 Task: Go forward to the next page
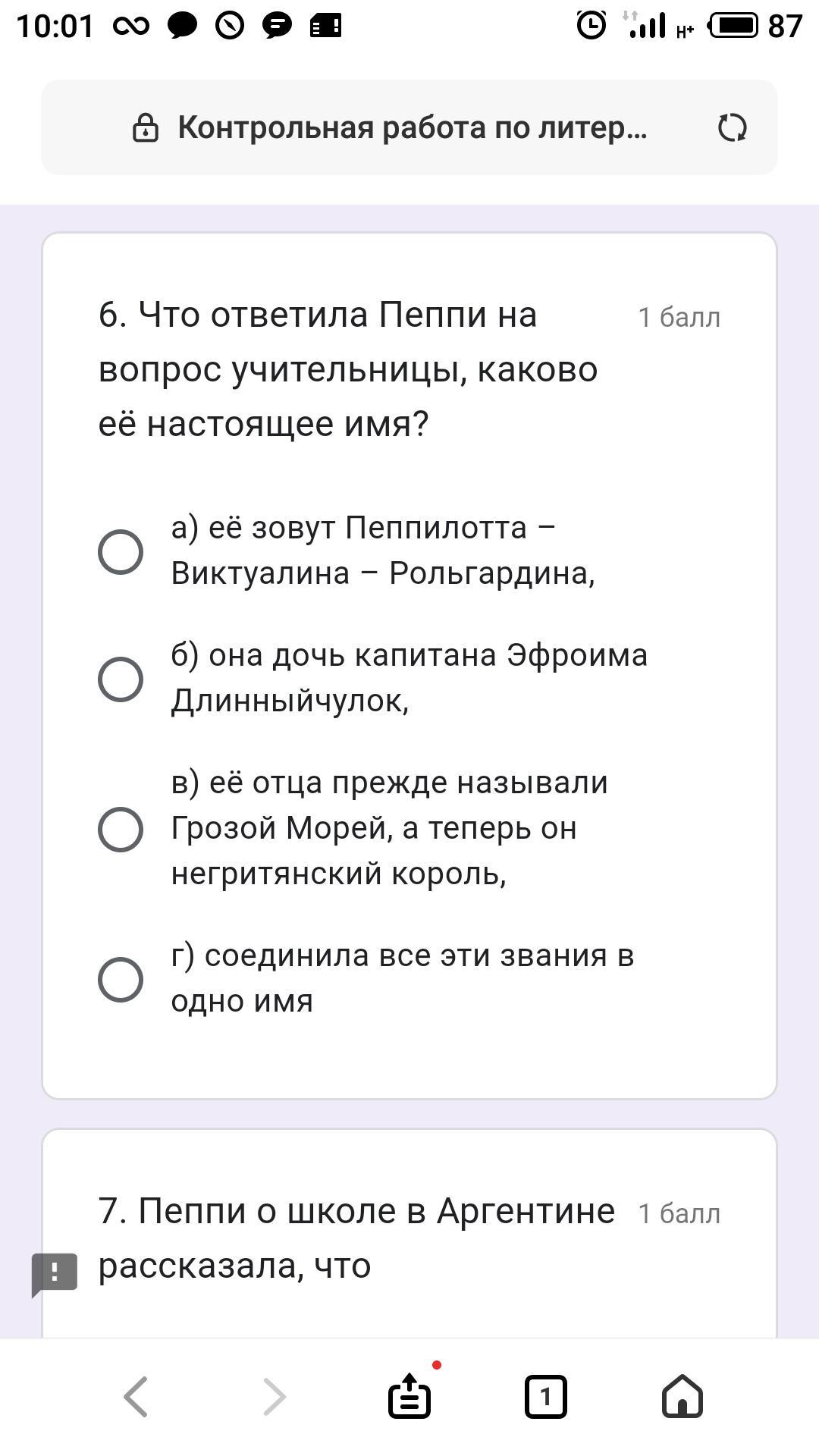(x=273, y=1396)
